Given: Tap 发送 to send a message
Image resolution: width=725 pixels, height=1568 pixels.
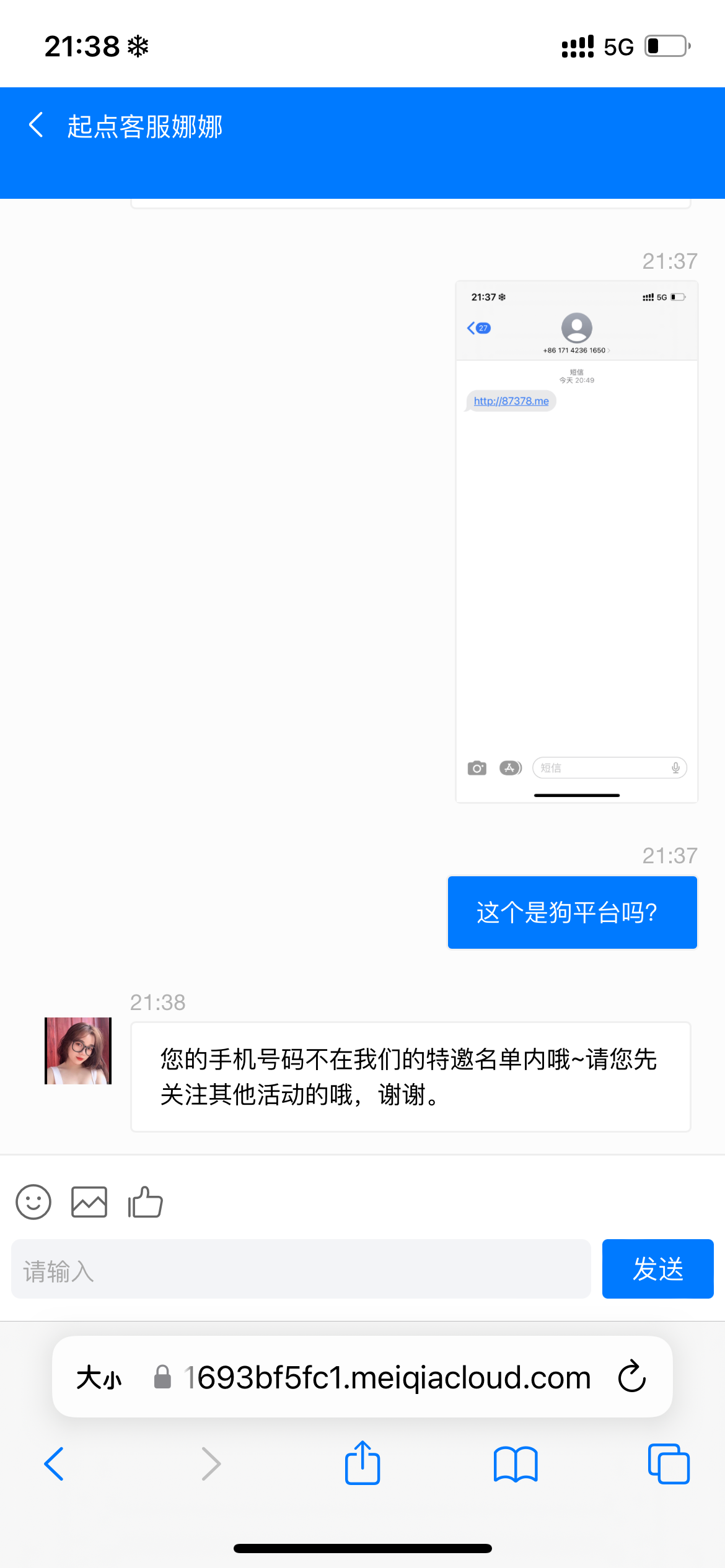Looking at the screenshot, I should 657,1268.
